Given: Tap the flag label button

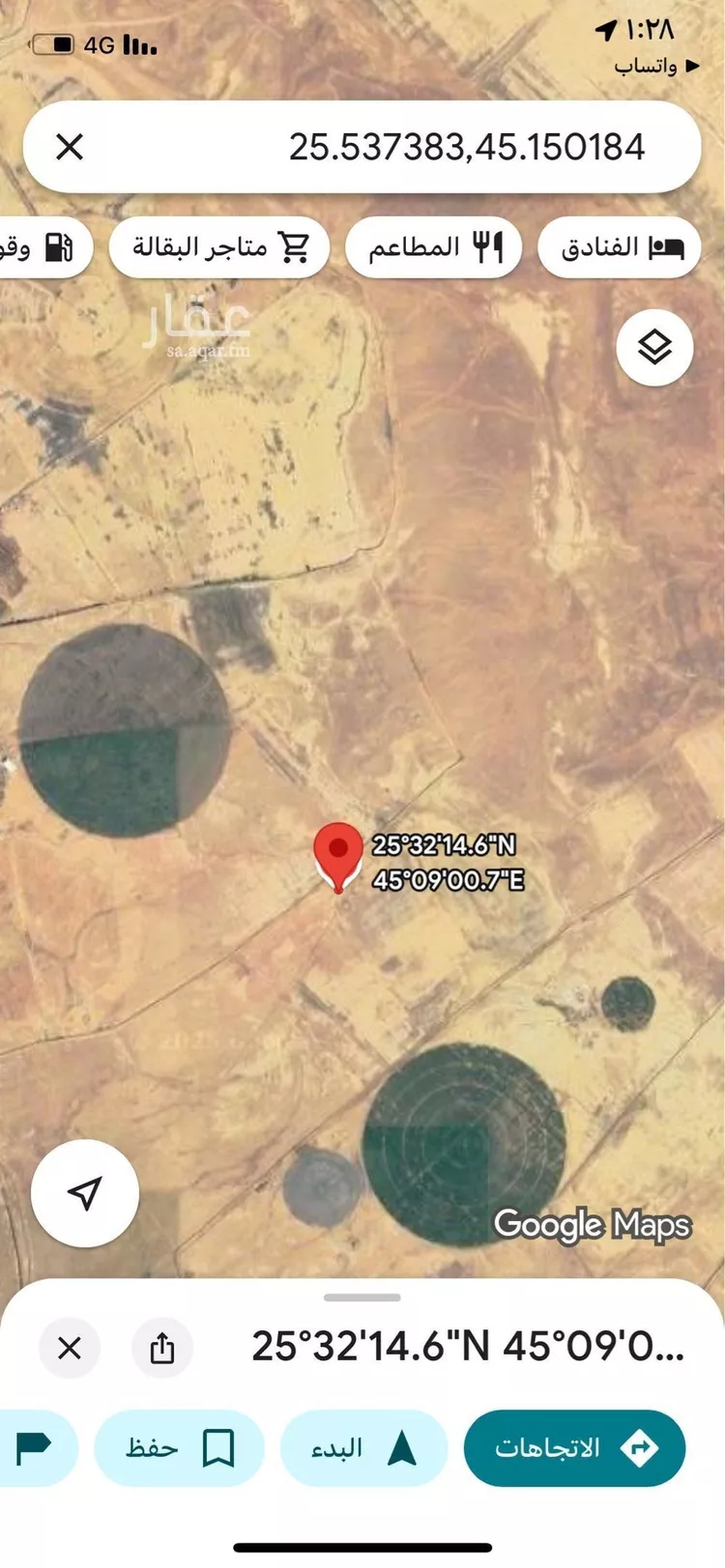Looking at the screenshot, I should coord(35,1447).
